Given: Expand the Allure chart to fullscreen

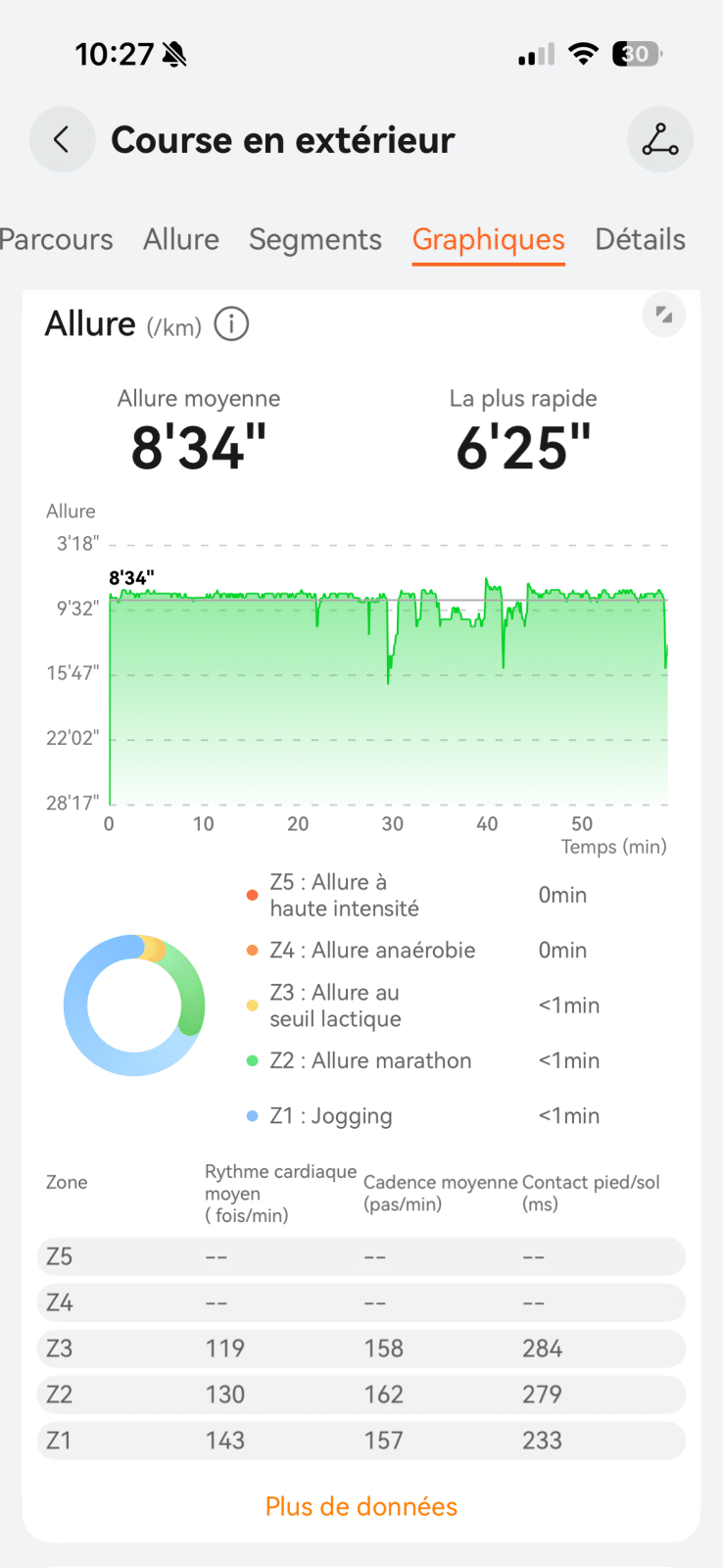Looking at the screenshot, I should (663, 315).
